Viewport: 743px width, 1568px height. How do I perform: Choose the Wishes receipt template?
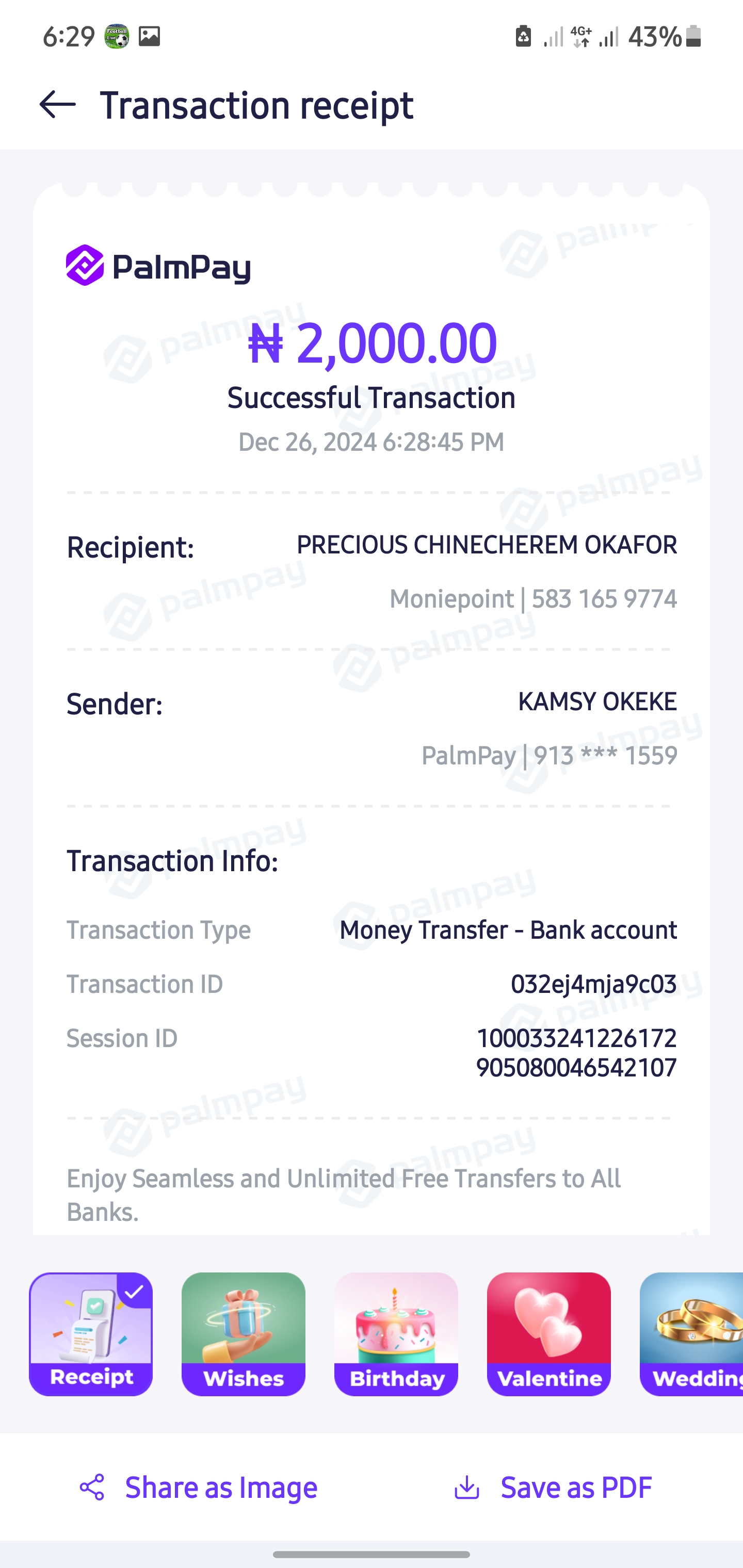(243, 1334)
